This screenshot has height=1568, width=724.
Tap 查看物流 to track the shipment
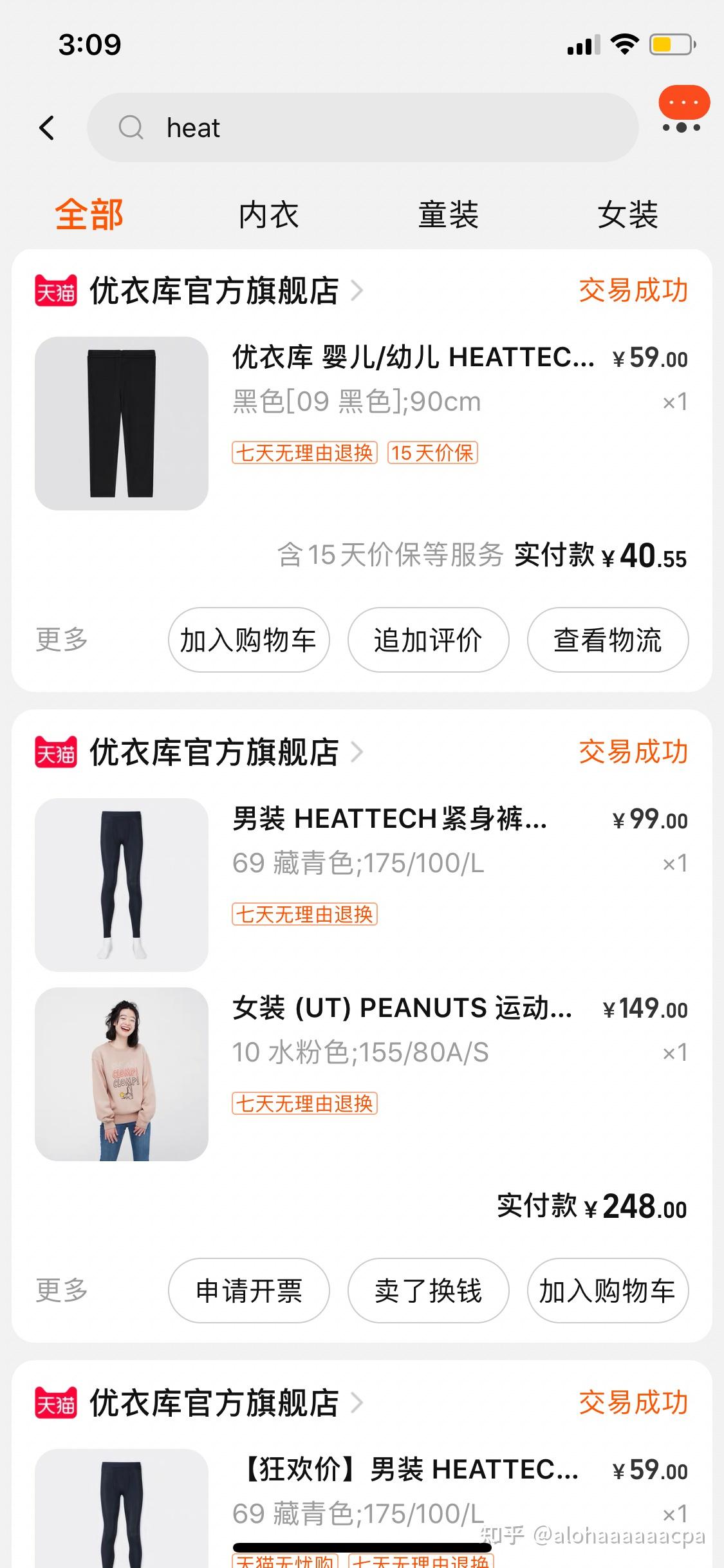(608, 639)
